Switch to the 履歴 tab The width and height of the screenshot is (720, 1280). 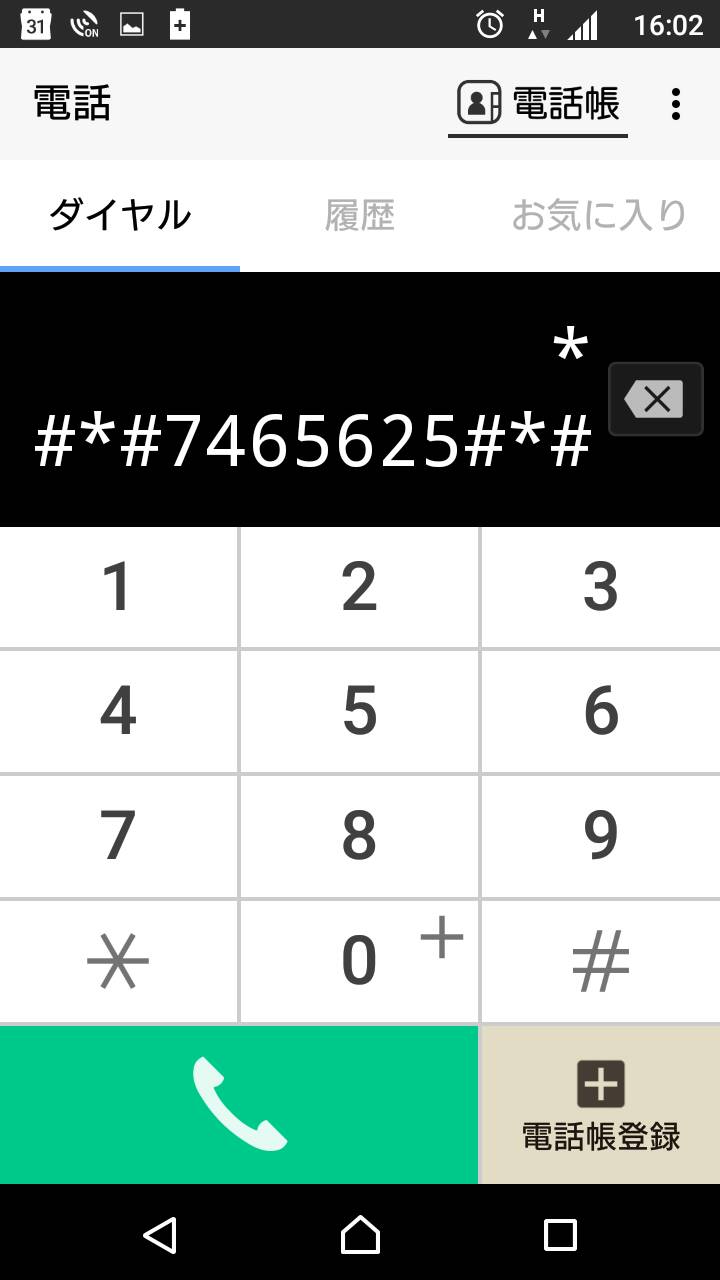pos(360,215)
